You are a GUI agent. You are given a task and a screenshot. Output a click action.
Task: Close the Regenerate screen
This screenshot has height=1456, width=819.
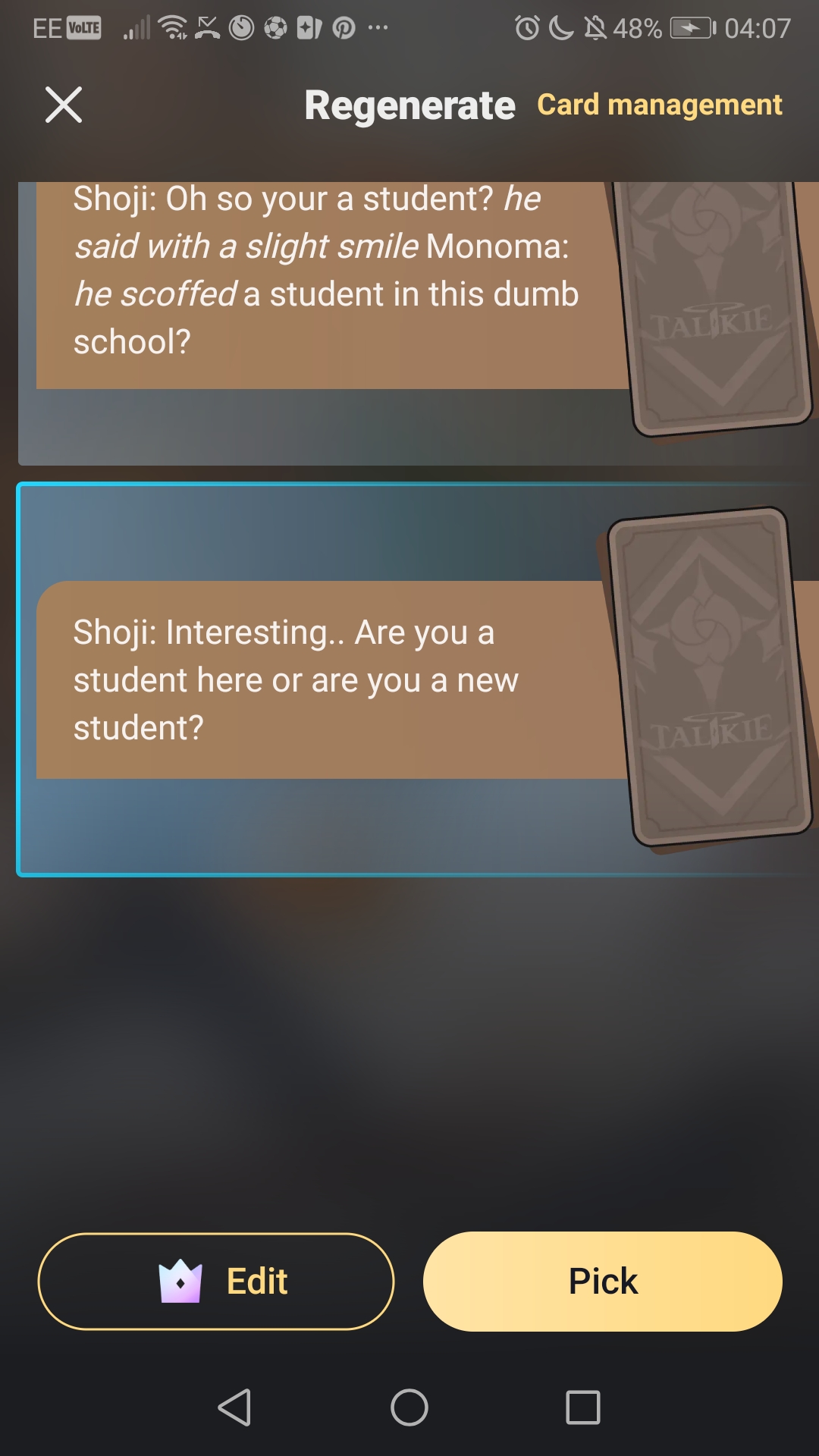tap(64, 105)
